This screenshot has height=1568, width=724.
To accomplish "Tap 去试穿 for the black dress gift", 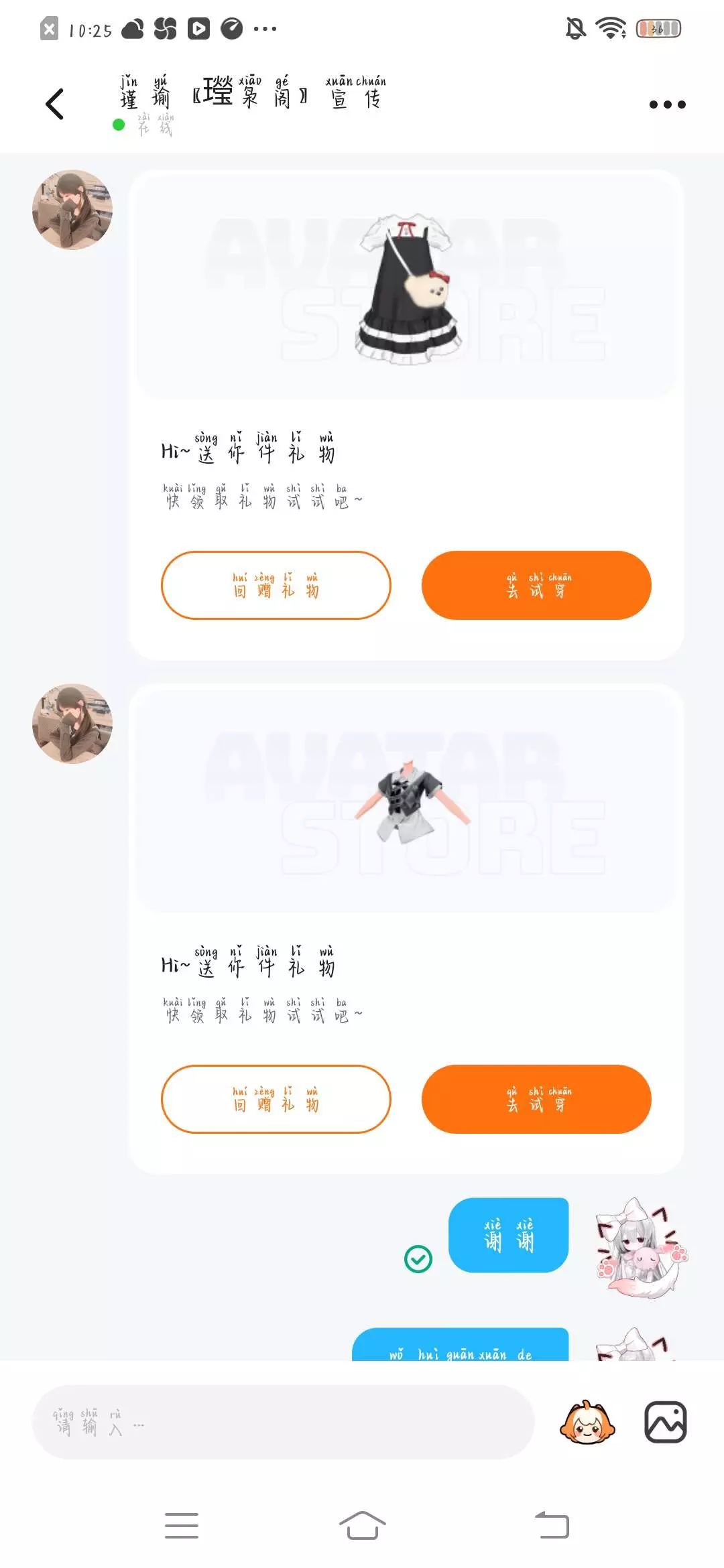I will [x=536, y=585].
